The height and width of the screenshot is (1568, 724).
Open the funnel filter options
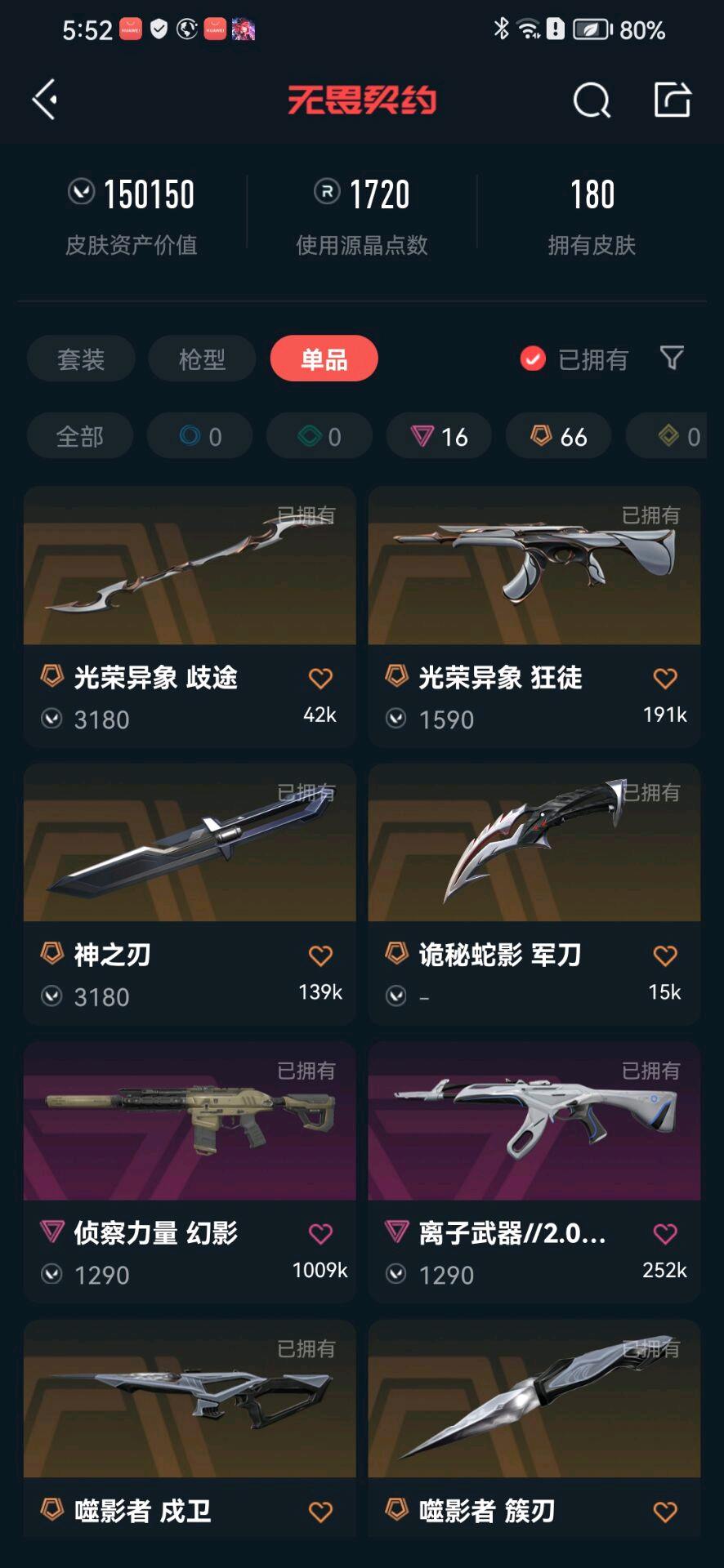pos(672,358)
